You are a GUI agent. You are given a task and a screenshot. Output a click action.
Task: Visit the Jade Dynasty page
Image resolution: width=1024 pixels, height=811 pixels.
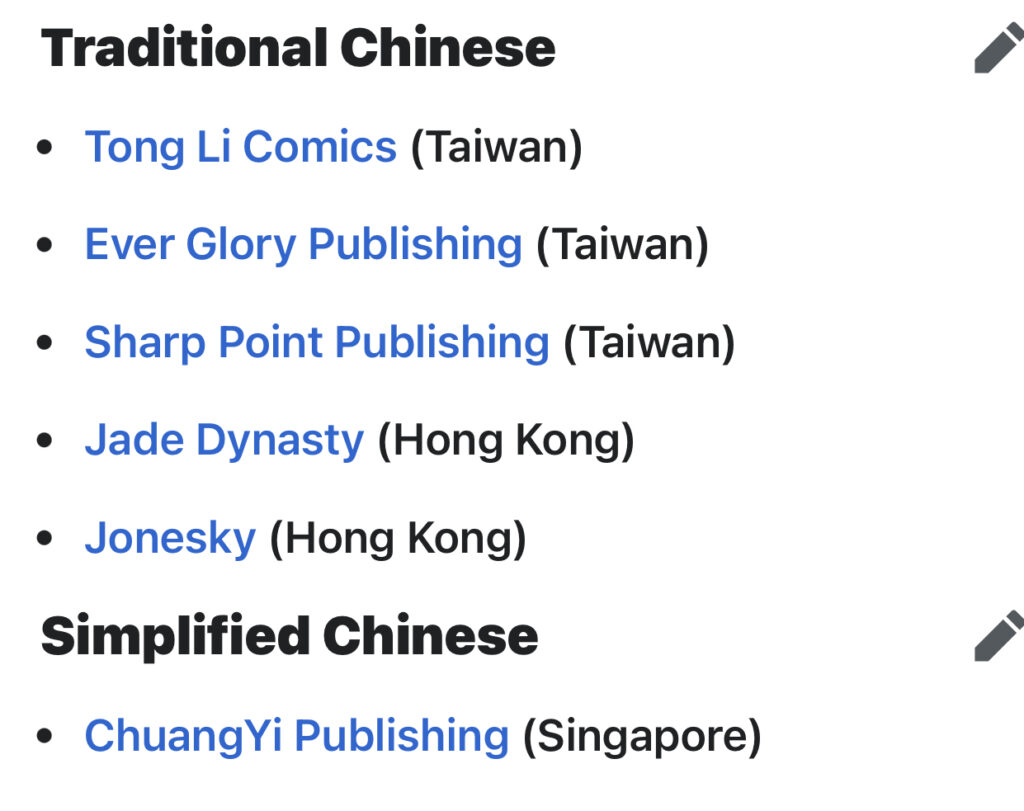(x=224, y=441)
